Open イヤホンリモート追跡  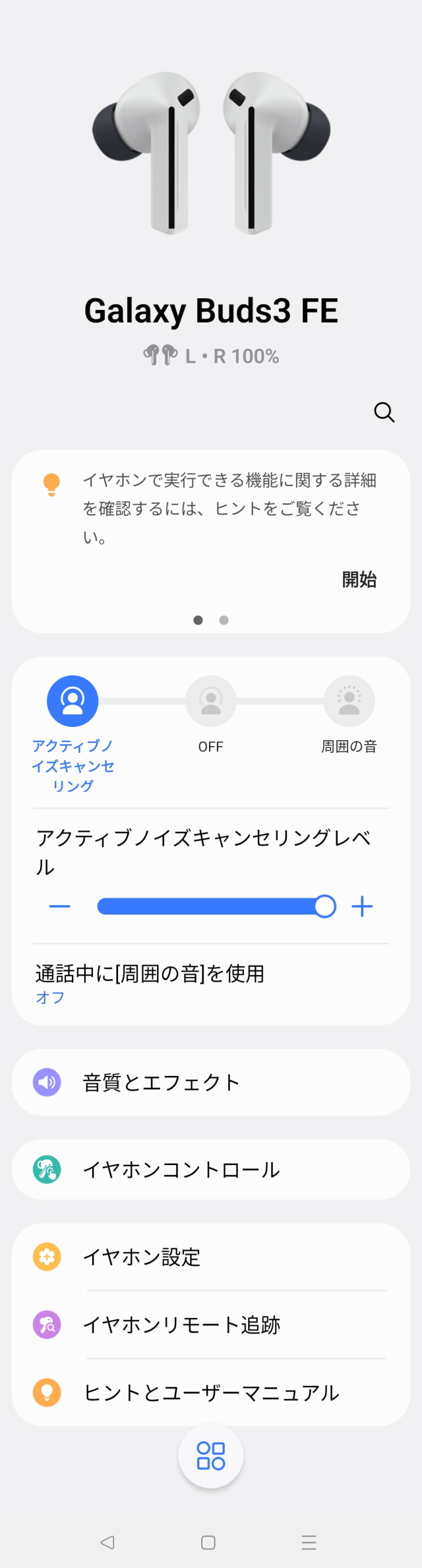tap(211, 1325)
